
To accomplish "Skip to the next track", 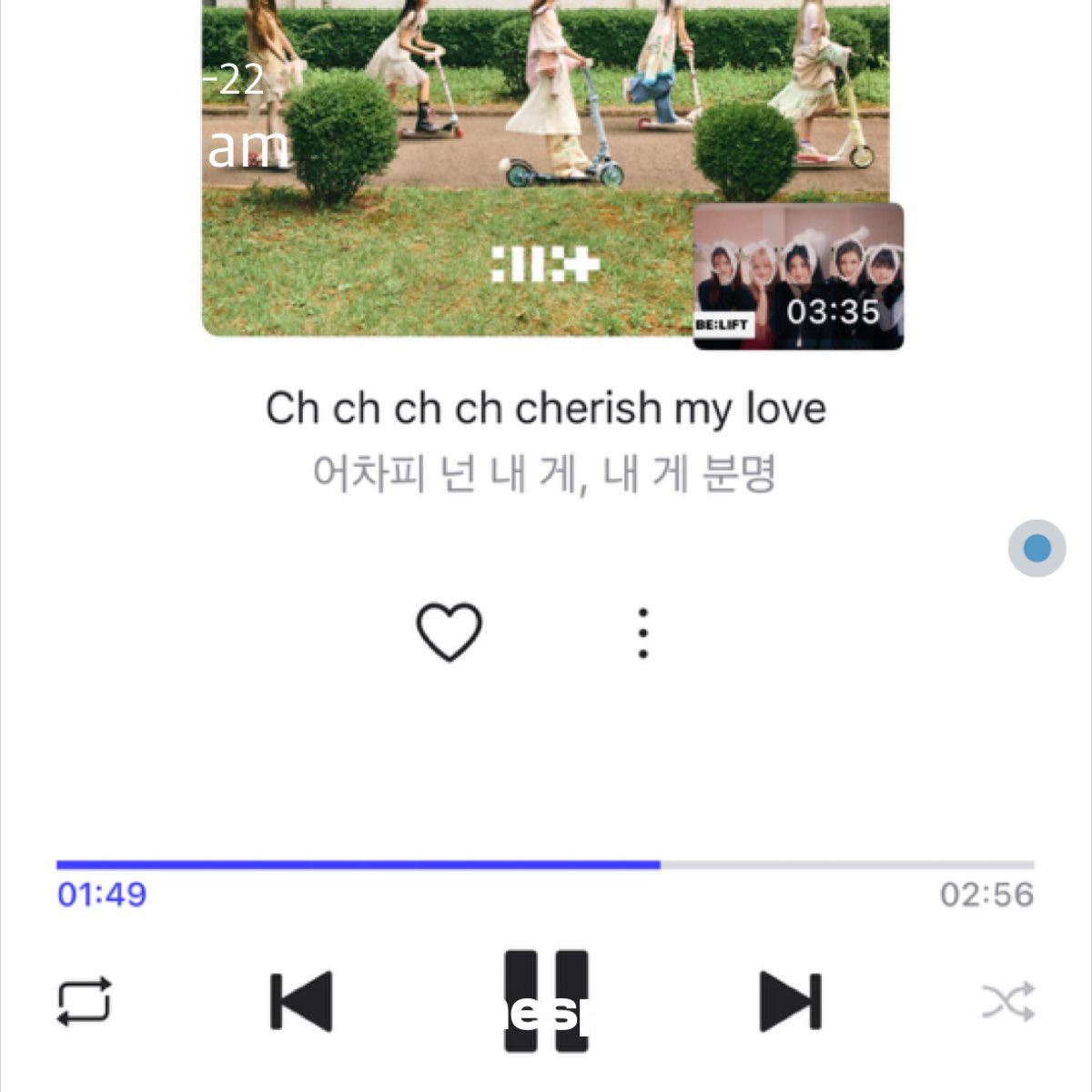I will click(790, 1002).
